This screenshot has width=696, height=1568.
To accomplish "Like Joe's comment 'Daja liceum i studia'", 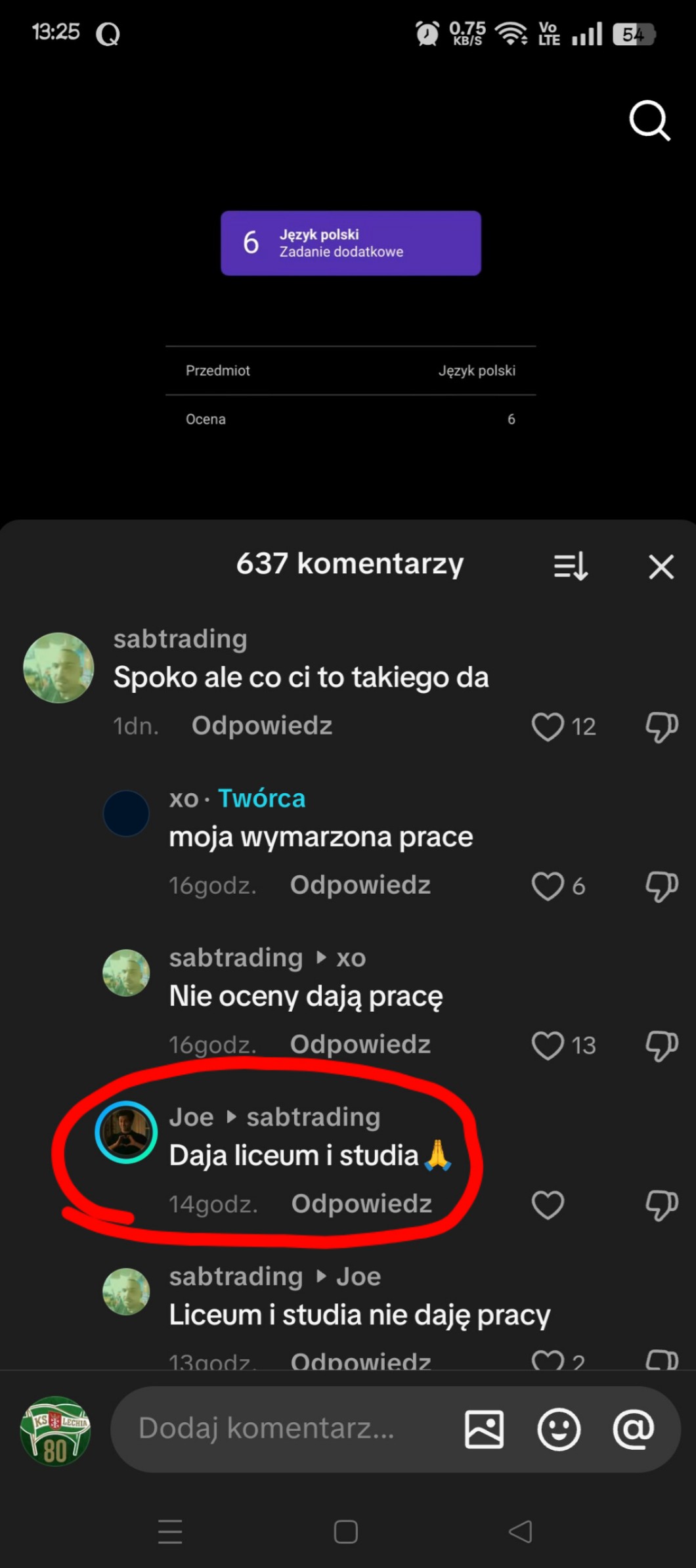I will point(548,1205).
